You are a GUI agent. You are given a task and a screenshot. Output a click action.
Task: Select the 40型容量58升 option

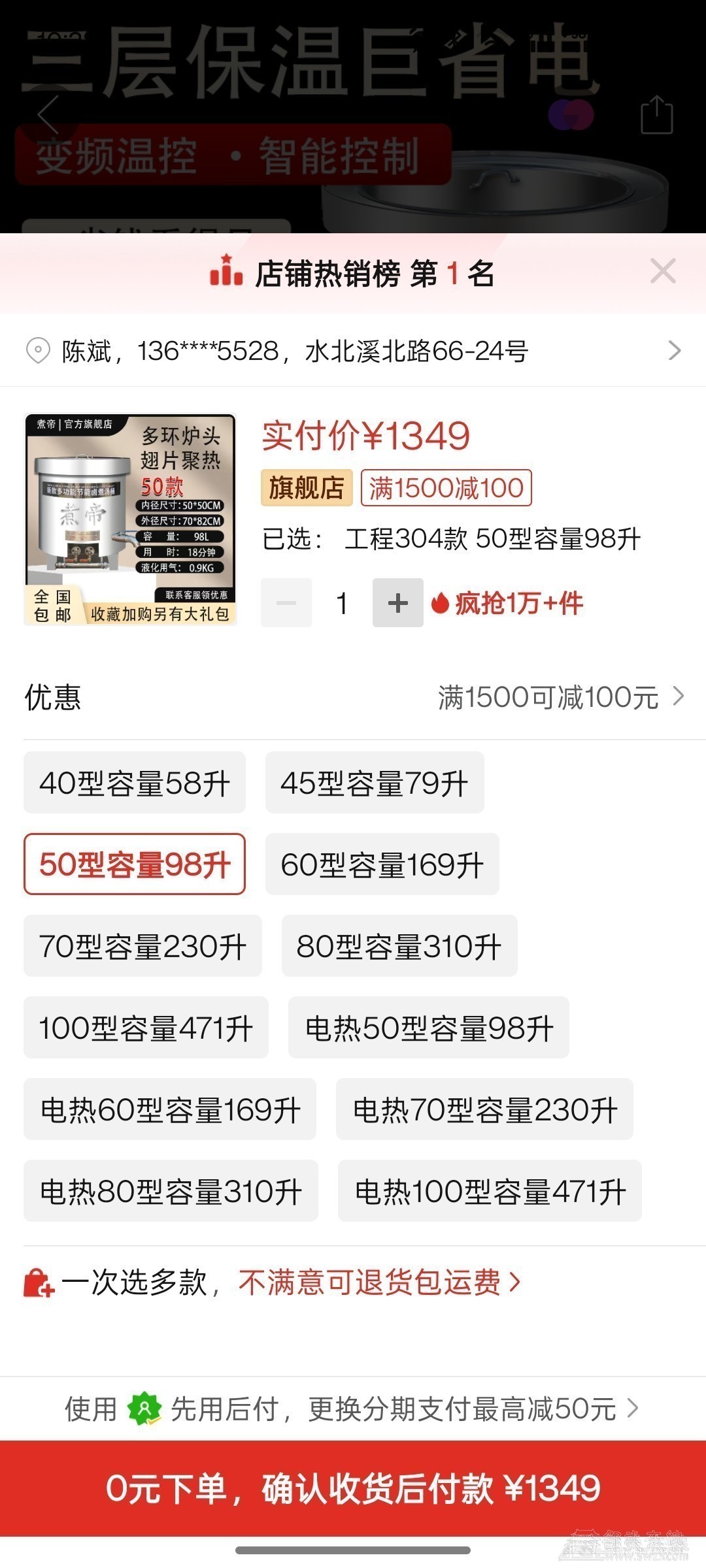click(x=135, y=783)
